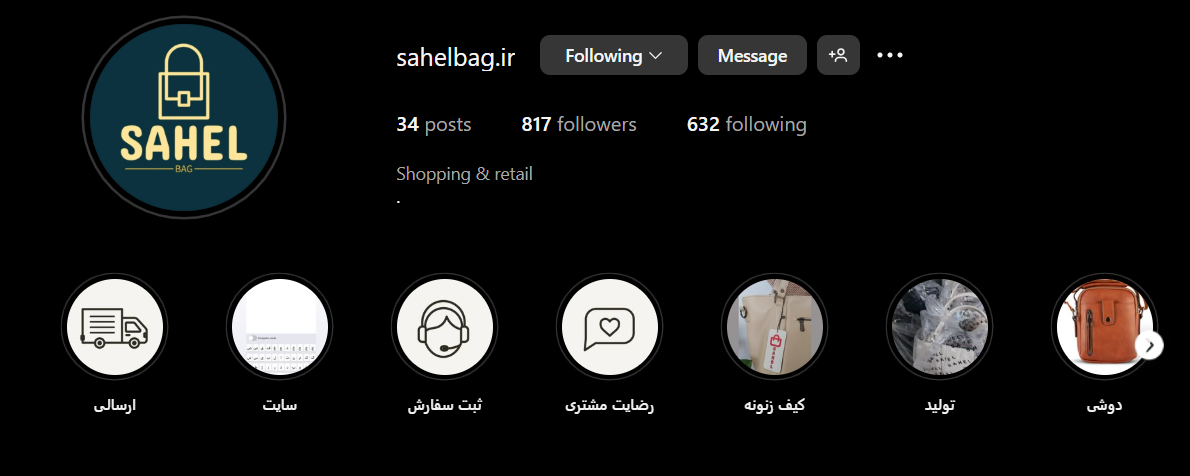Screen dimensions: 1190x476
Task: Open the سایت story highlight
Action: 279,326
